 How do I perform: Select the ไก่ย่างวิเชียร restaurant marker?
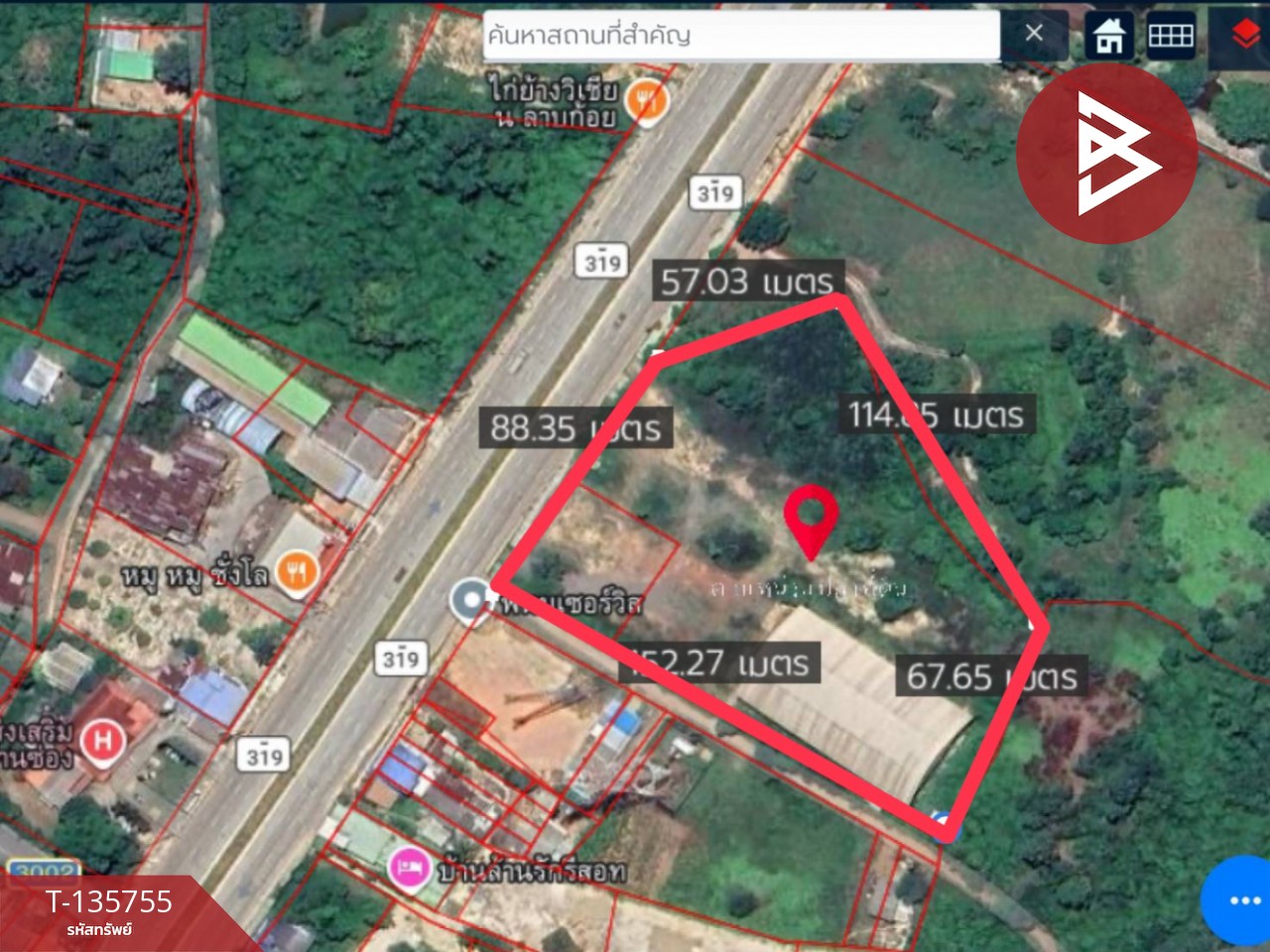pos(647,100)
